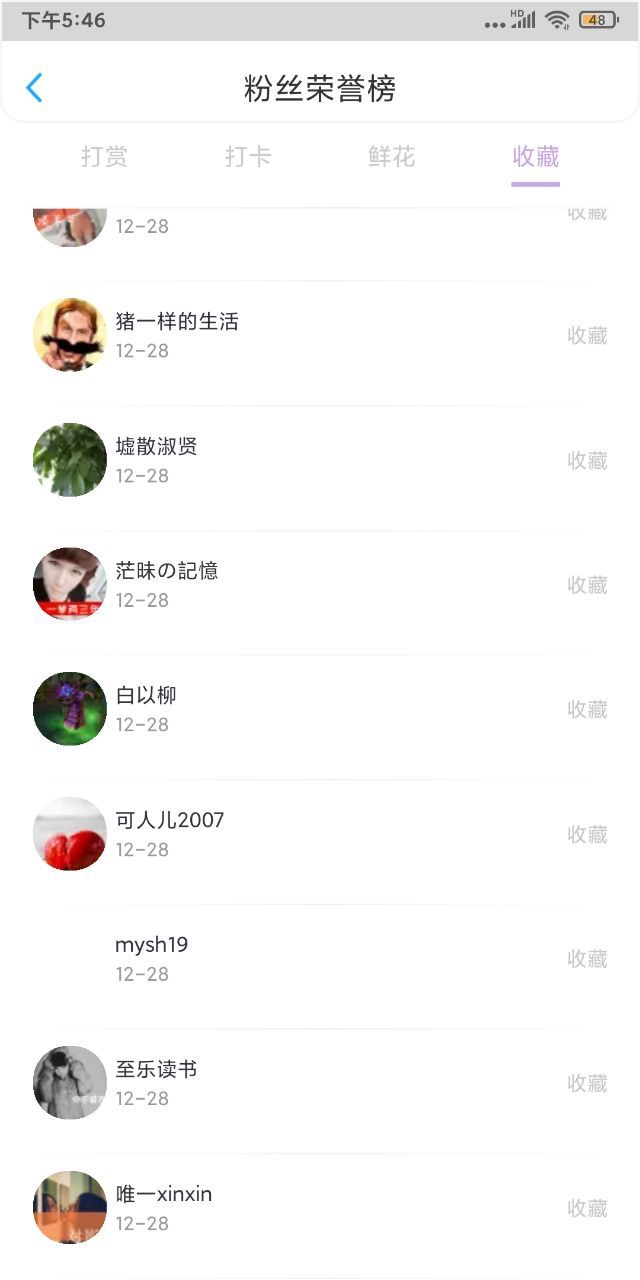This screenshot has width=640, height=1280.
Task: Open the row for 唯一xinxin
Action: [x=320, y=1208]
